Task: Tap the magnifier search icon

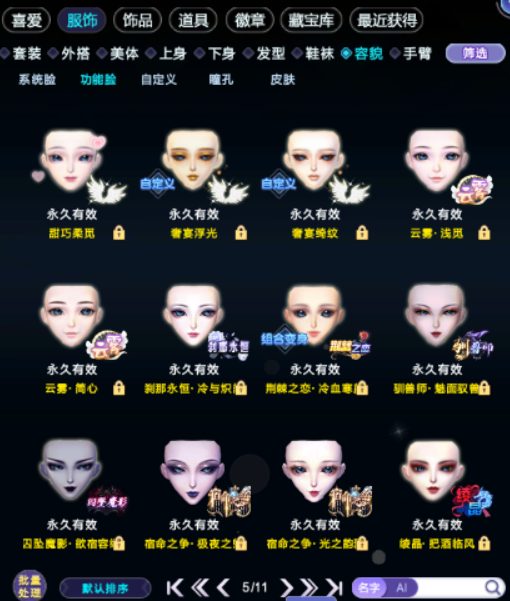Action: click(x=492, y=587)
